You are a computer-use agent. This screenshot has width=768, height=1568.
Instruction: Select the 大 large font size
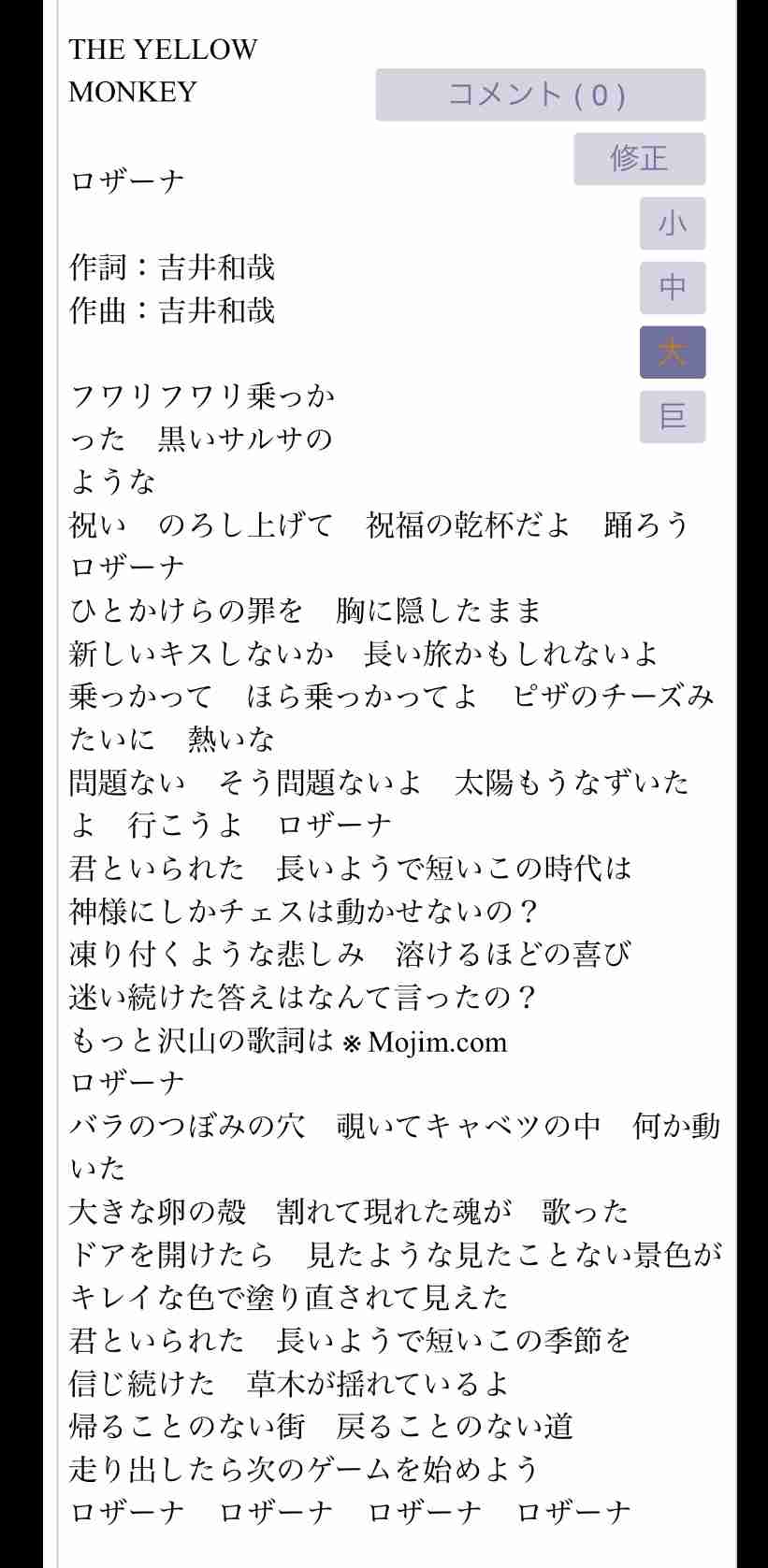point(673,352)
